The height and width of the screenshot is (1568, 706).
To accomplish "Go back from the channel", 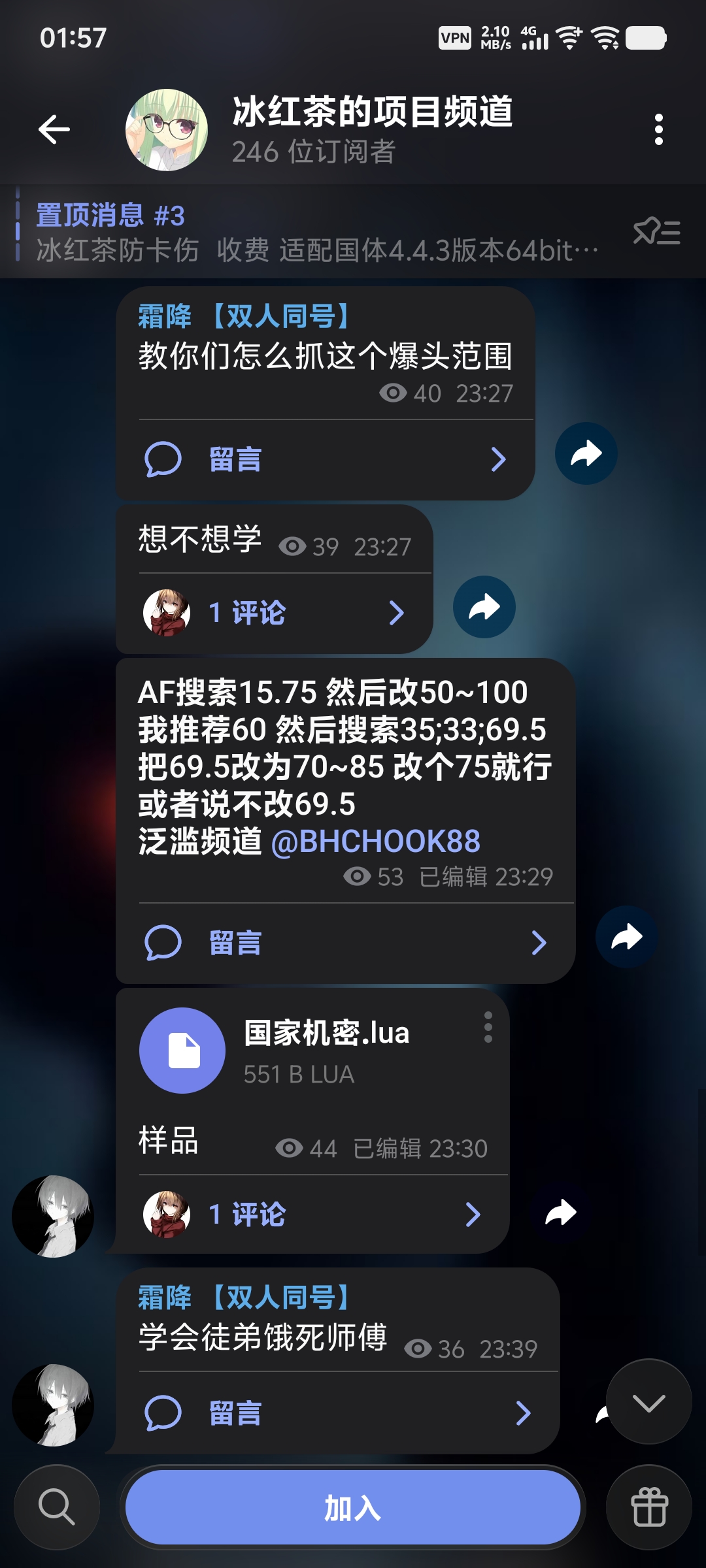I will [54, 129].
